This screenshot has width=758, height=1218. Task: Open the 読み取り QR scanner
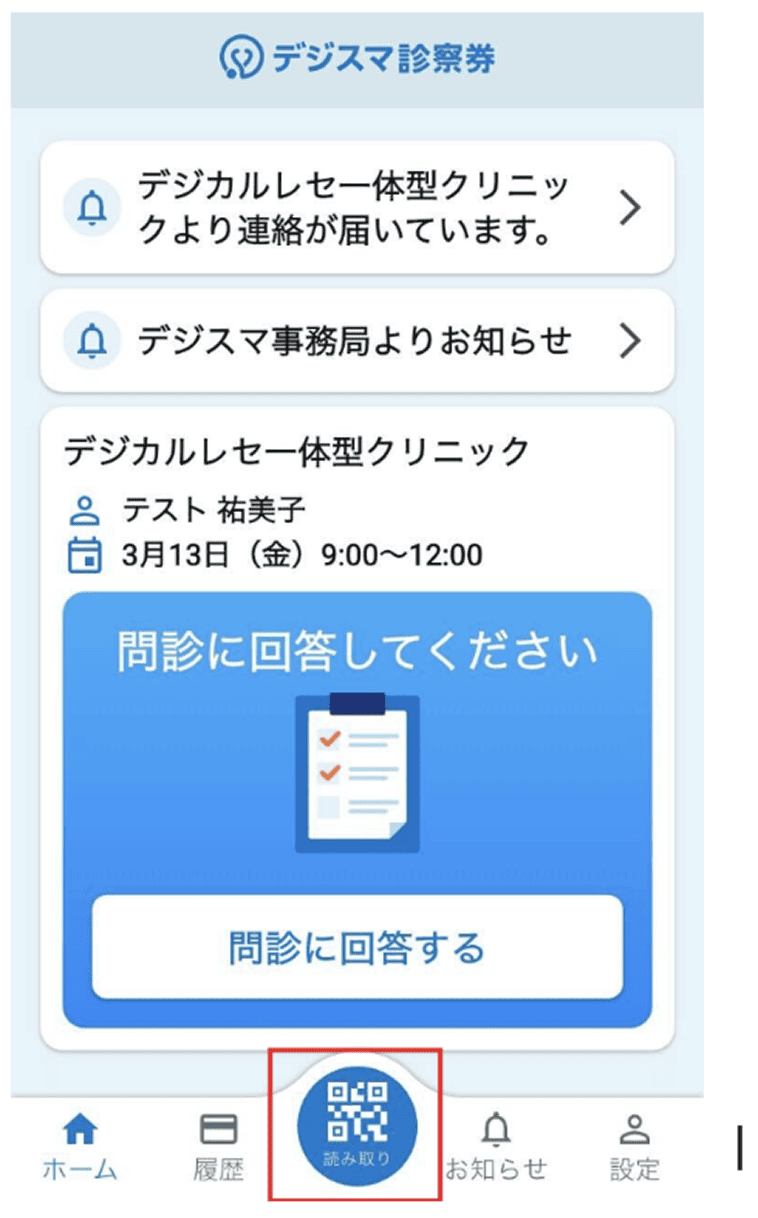(357, 1128)
